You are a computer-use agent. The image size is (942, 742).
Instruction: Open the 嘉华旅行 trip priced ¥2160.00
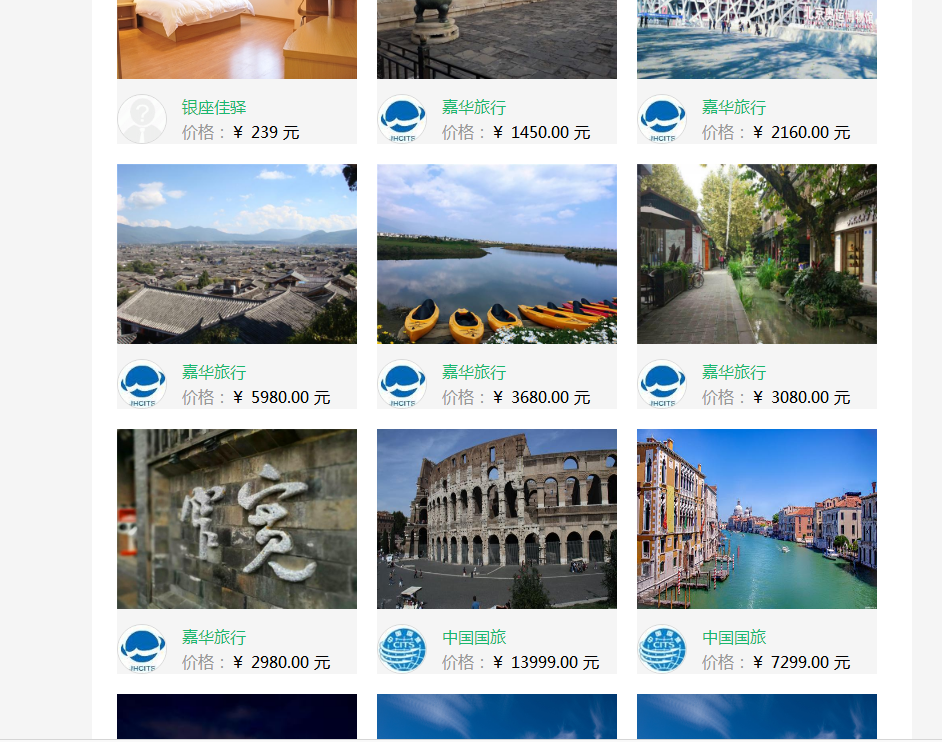point(756,40)
